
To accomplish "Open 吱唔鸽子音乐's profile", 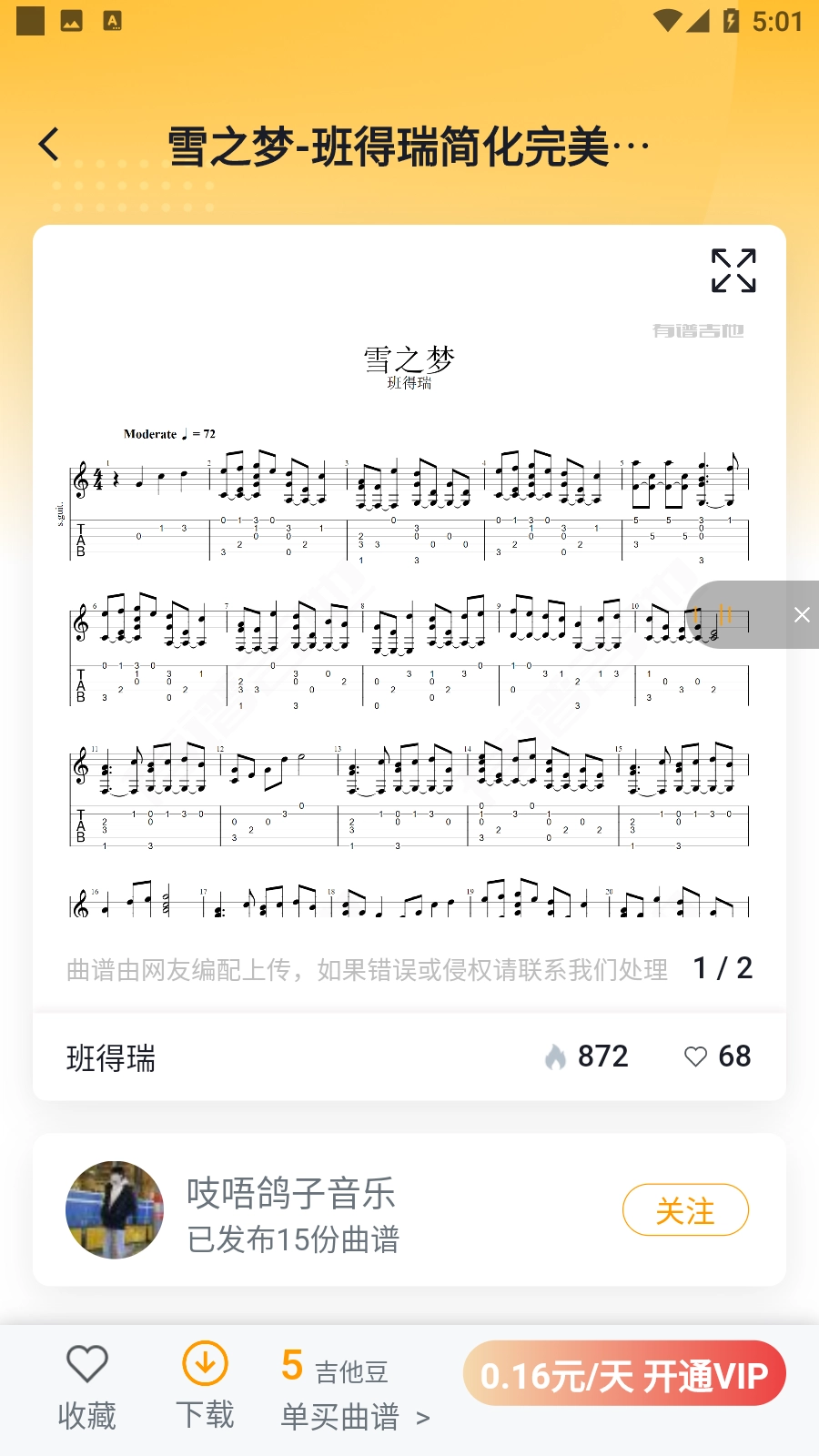I will 115,1210.
